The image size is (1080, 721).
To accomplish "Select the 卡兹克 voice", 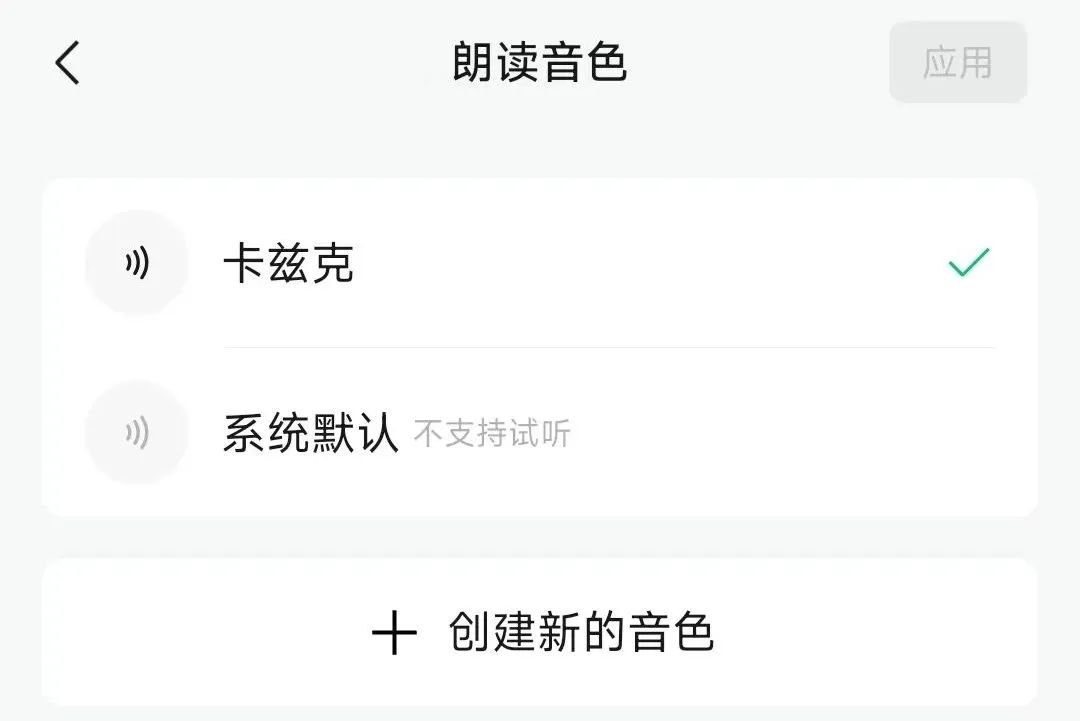I will pos(288,264).
